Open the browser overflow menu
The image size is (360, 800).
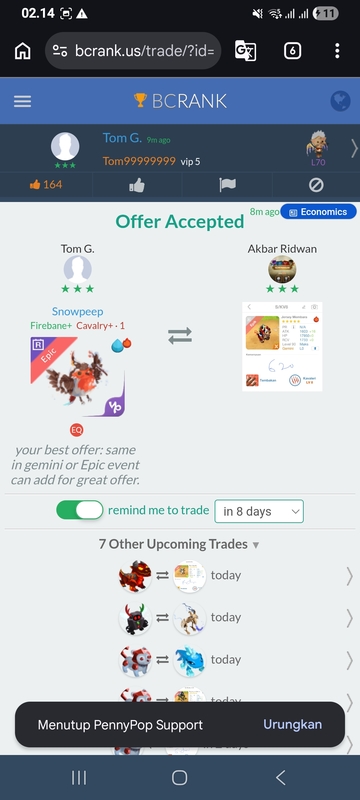pyautogui.click(x=337, y=51)
